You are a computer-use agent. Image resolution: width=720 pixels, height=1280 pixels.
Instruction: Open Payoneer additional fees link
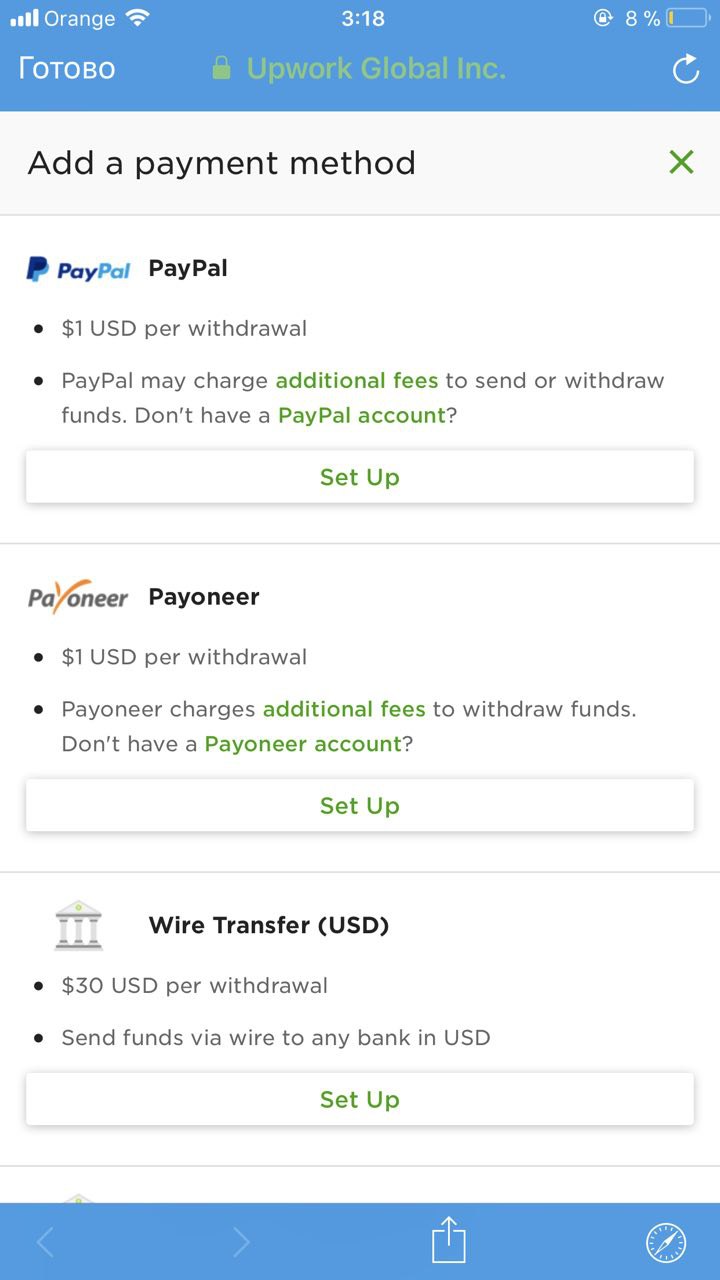coord(344,709)
